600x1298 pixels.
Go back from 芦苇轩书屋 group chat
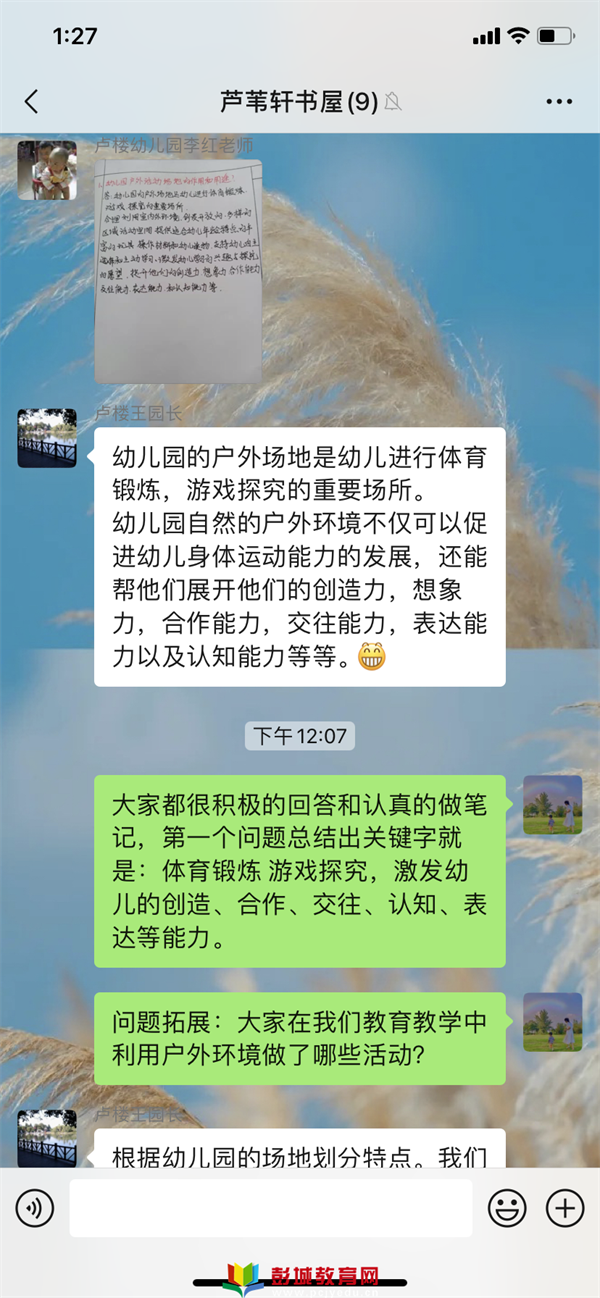pos(31,101)
